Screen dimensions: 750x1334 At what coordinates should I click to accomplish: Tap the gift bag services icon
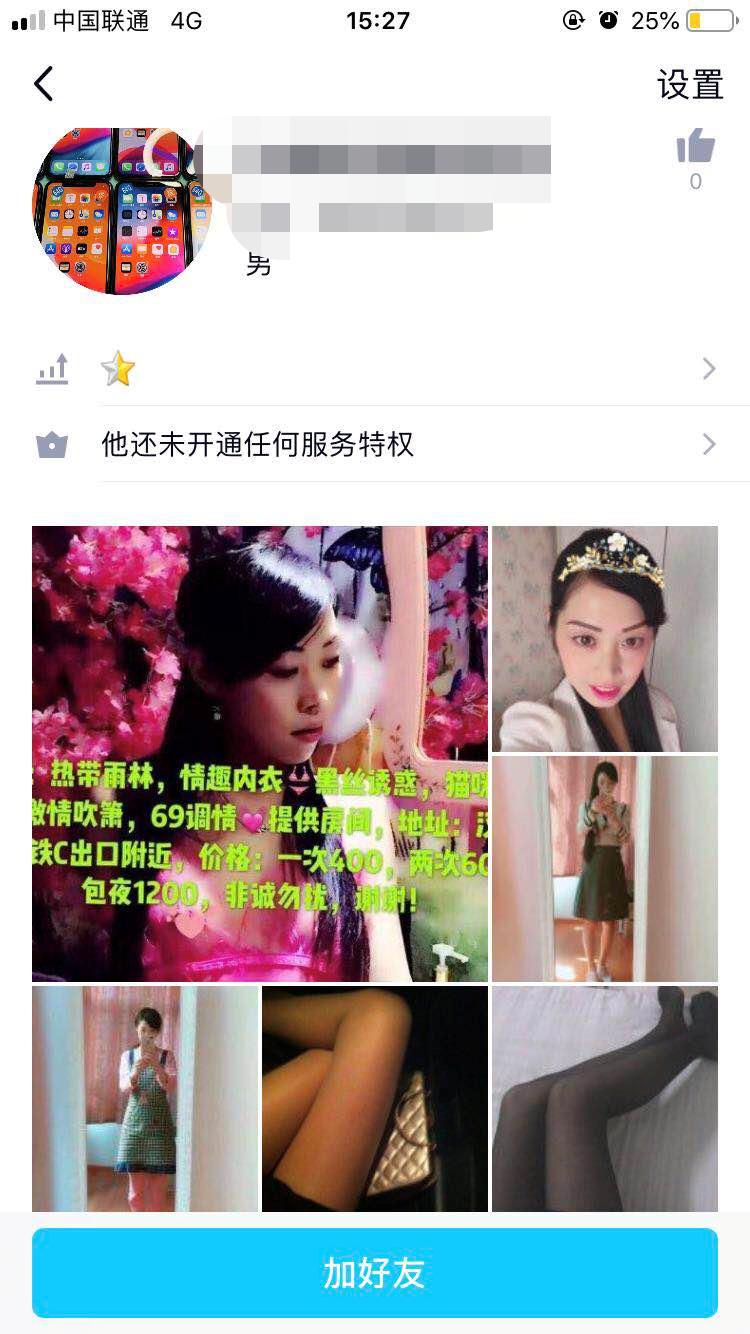coord(51,444)
